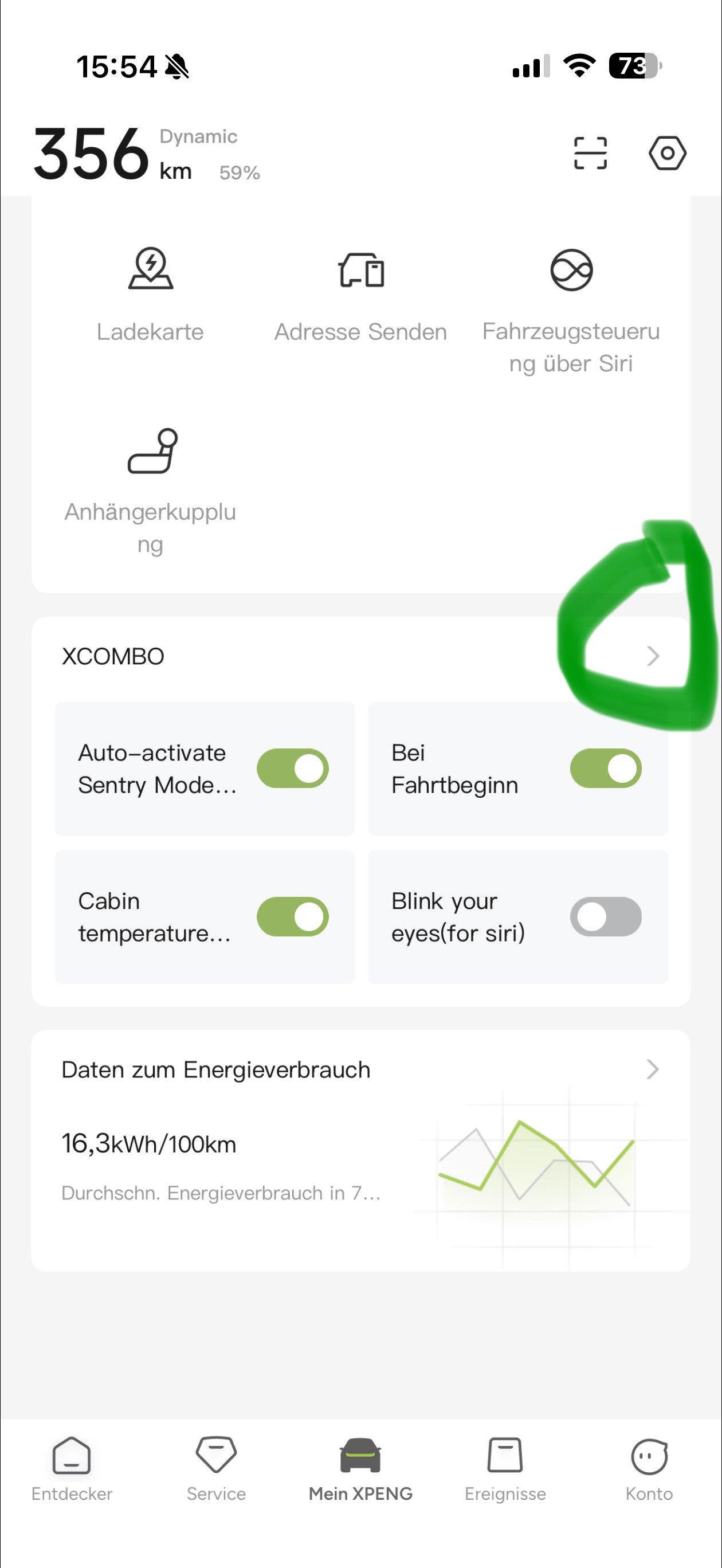The image size is (722, 1568).
Task: Open Anhängerkupplung control
Action: (x=150, y=488)
